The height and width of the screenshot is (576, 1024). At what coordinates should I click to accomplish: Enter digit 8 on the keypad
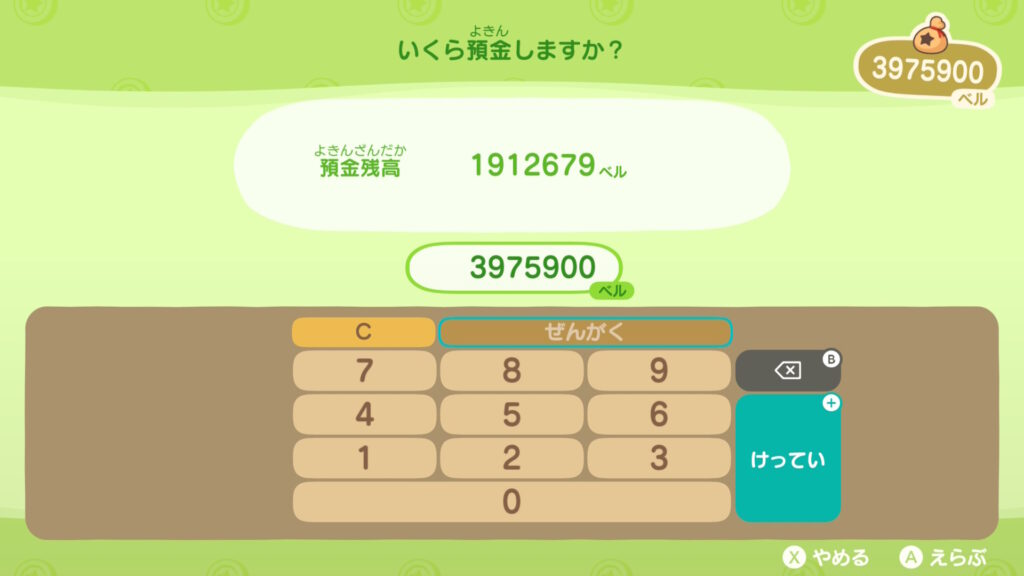[x=511, y=371]
